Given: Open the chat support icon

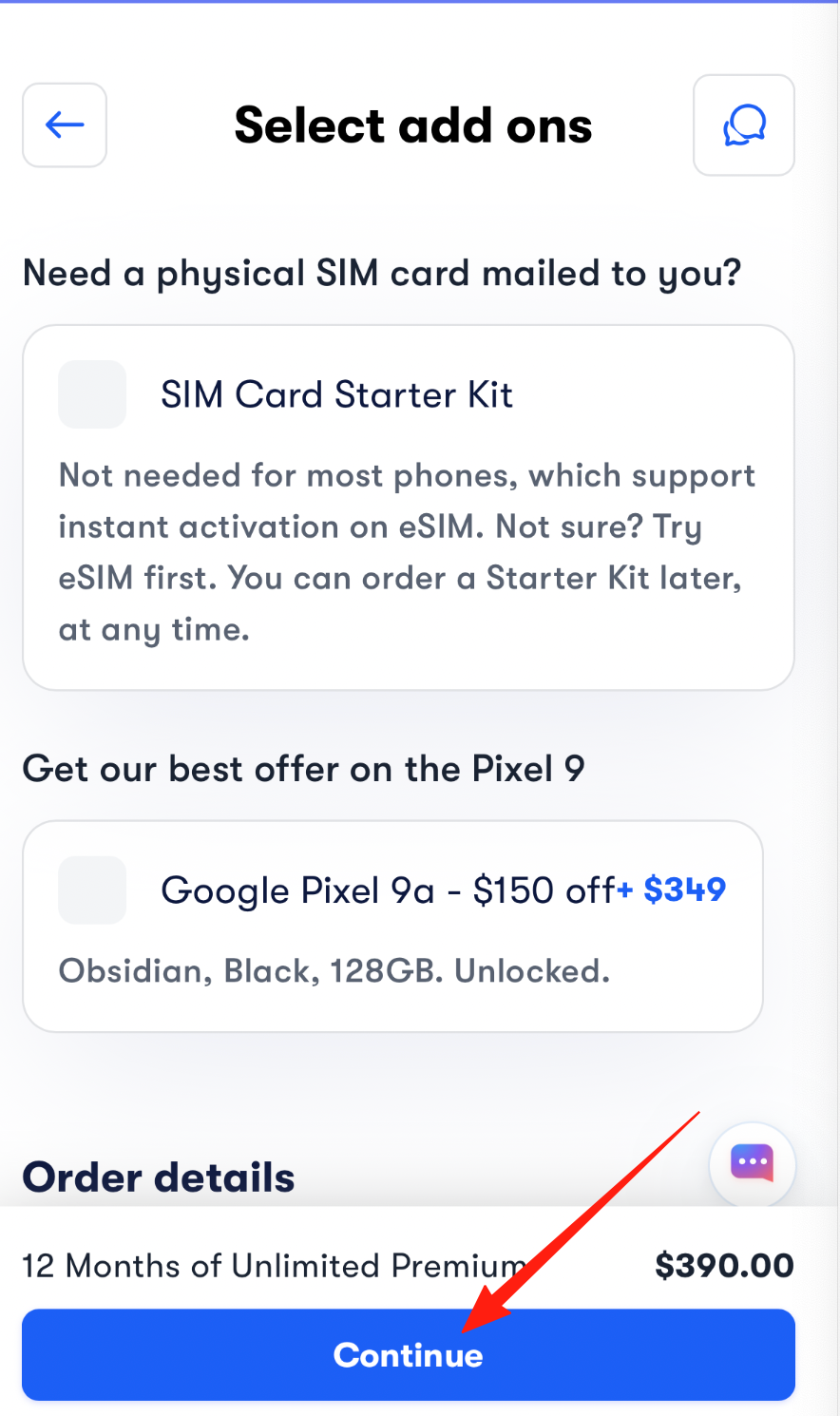Looking at the screenshot, I should pyautogui.click(x=744, y=125).
